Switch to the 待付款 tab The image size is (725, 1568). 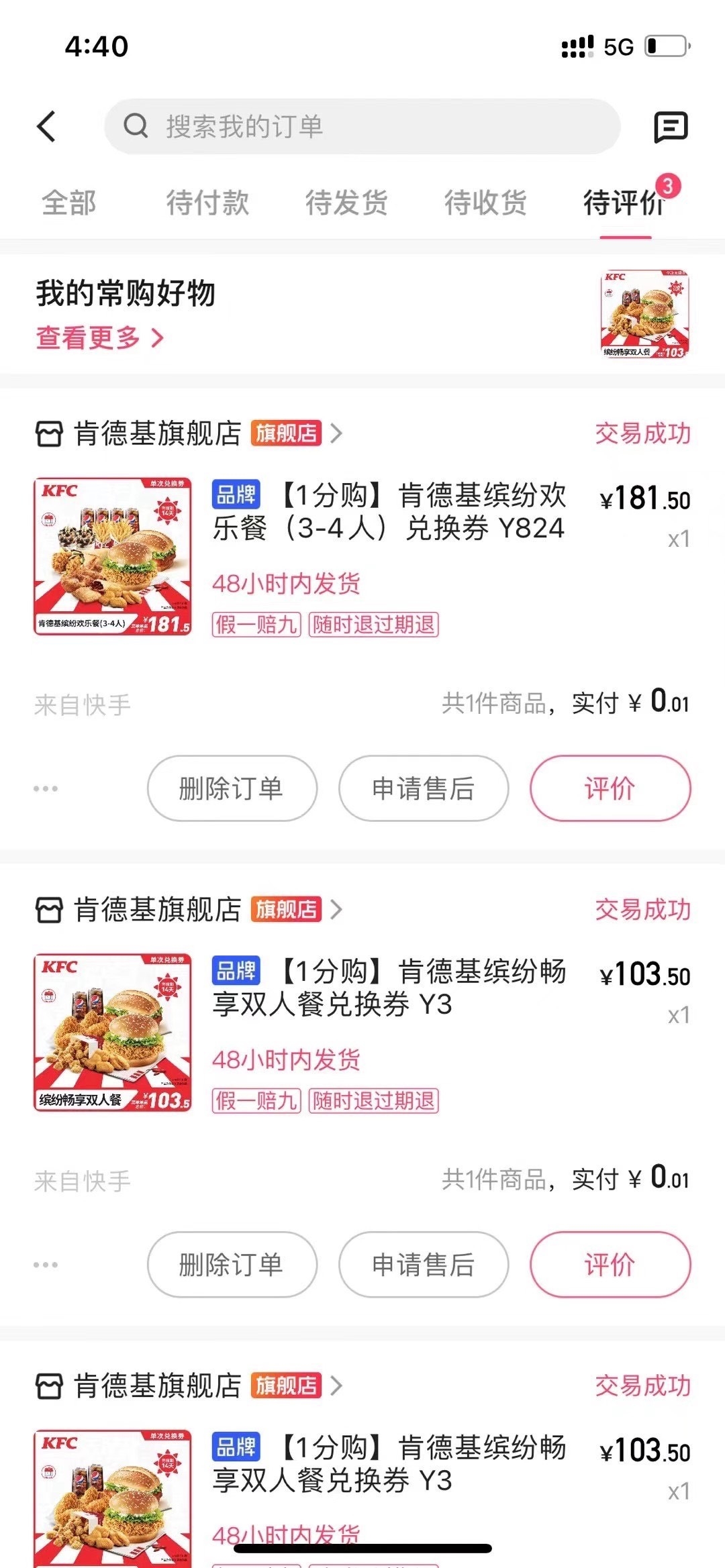pyautogui.click(x=207, y=203)
